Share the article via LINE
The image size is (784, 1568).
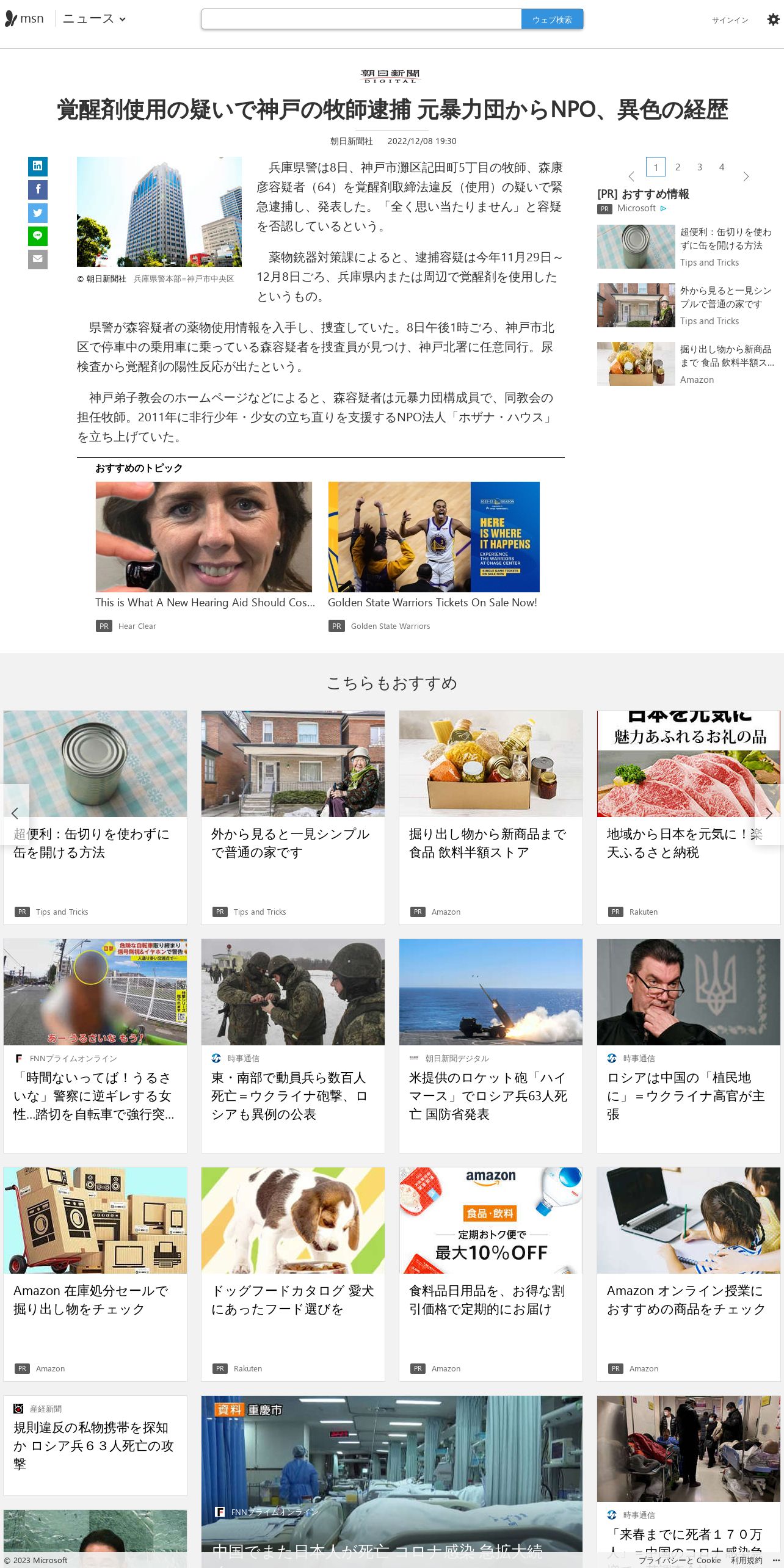[38, 236]
